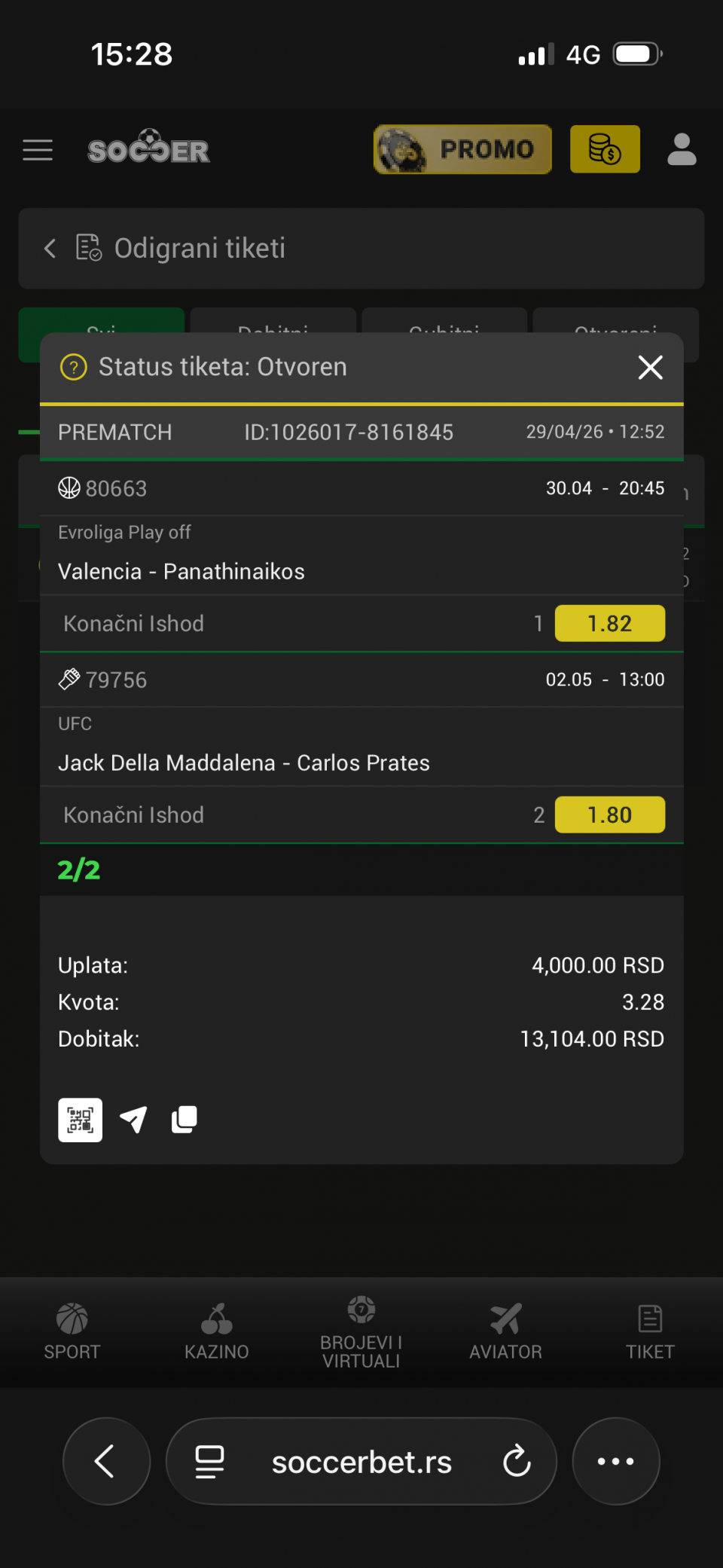Open the browser more options menu

pyautogui.click(x=615, y=1461)
